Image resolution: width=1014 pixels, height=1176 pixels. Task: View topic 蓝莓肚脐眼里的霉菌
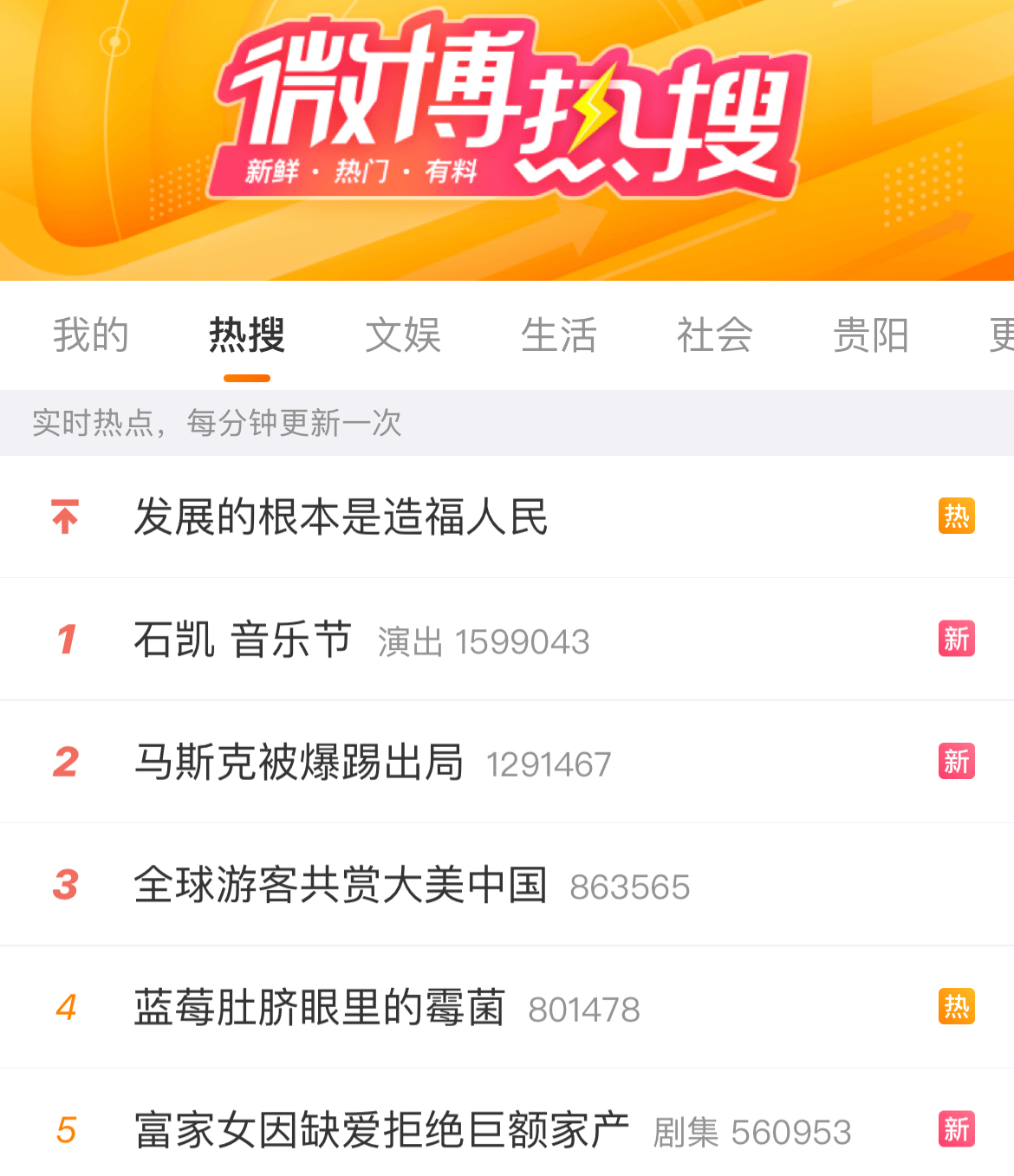pos(320,1008)
